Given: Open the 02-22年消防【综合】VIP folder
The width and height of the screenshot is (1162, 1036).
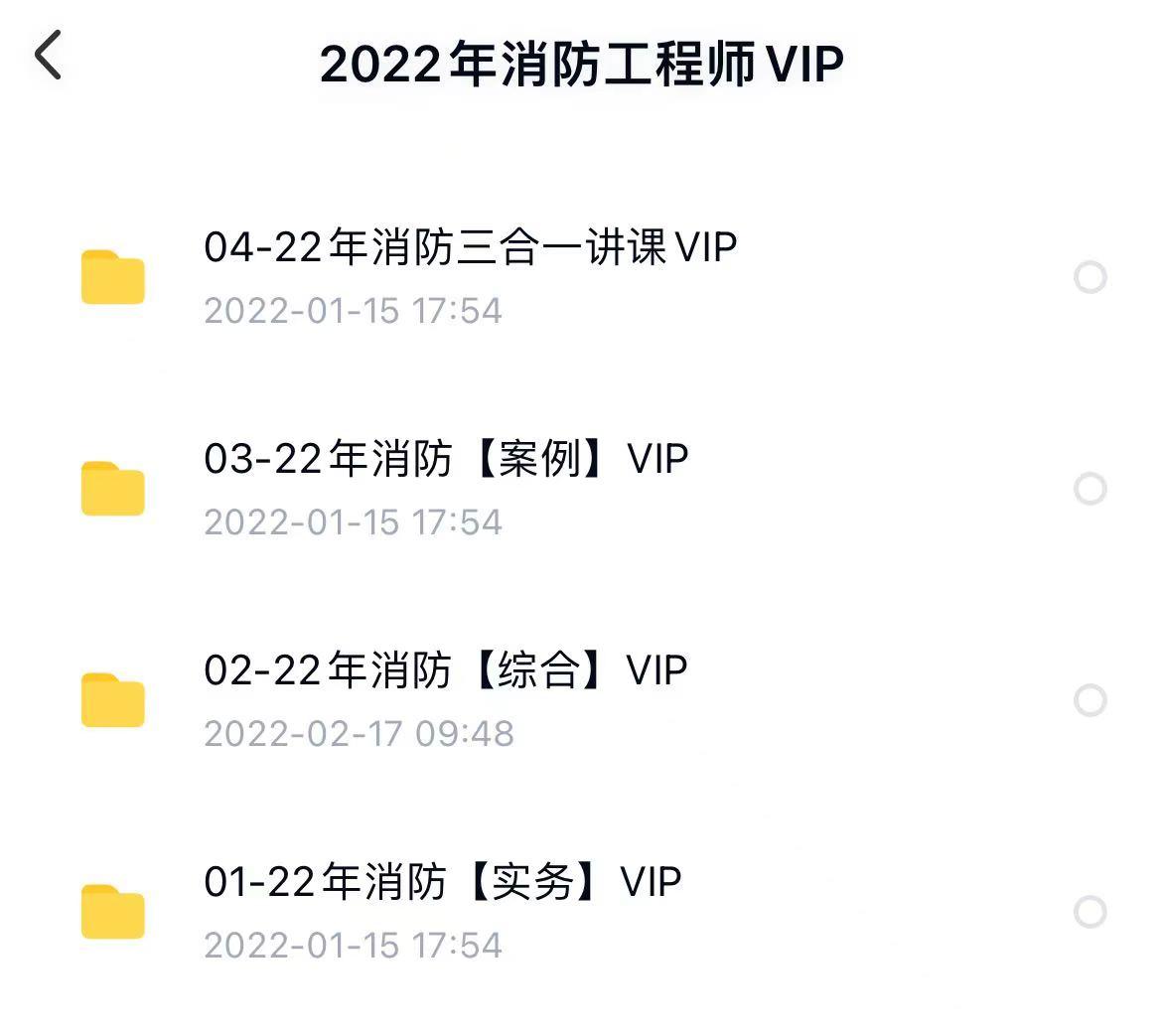Looking at the screenshot, I should click(445, 671).
